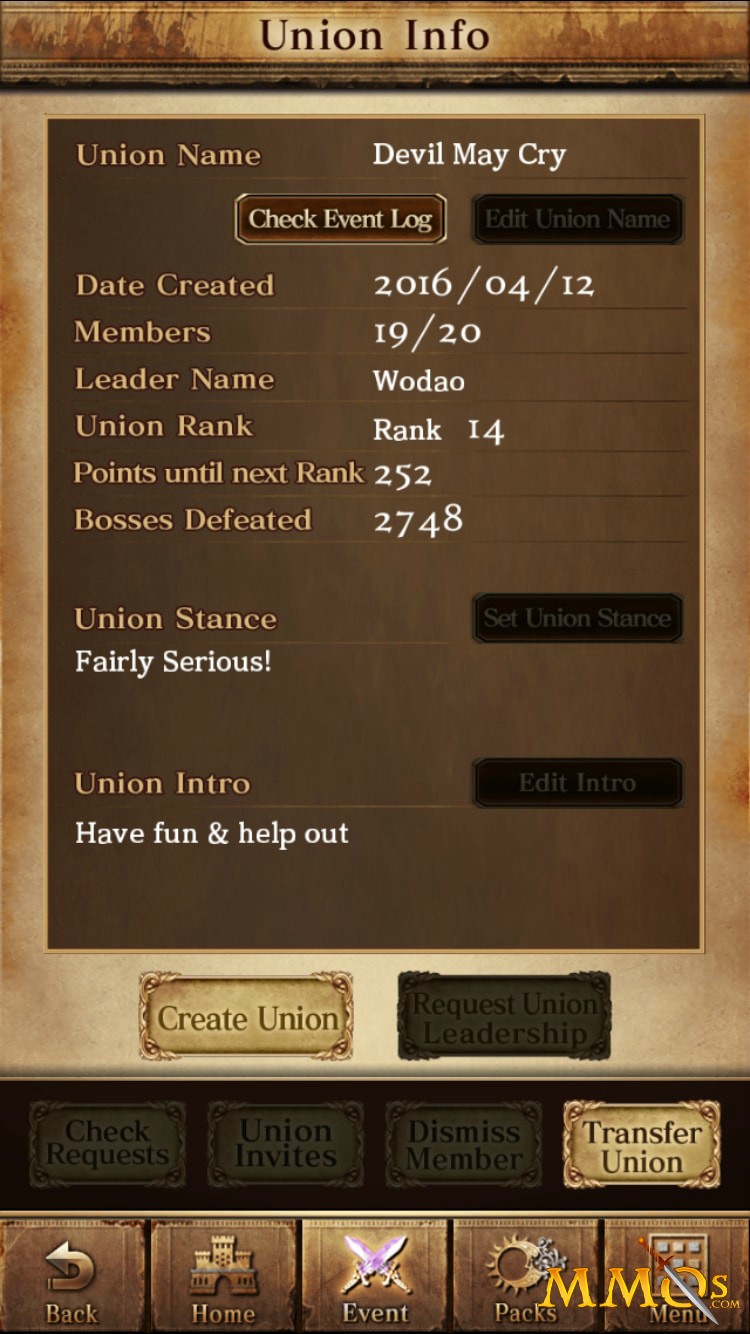Open the Check Event Log button
The height and width of the screenshot is (1334, 750).
coord(340,219)
